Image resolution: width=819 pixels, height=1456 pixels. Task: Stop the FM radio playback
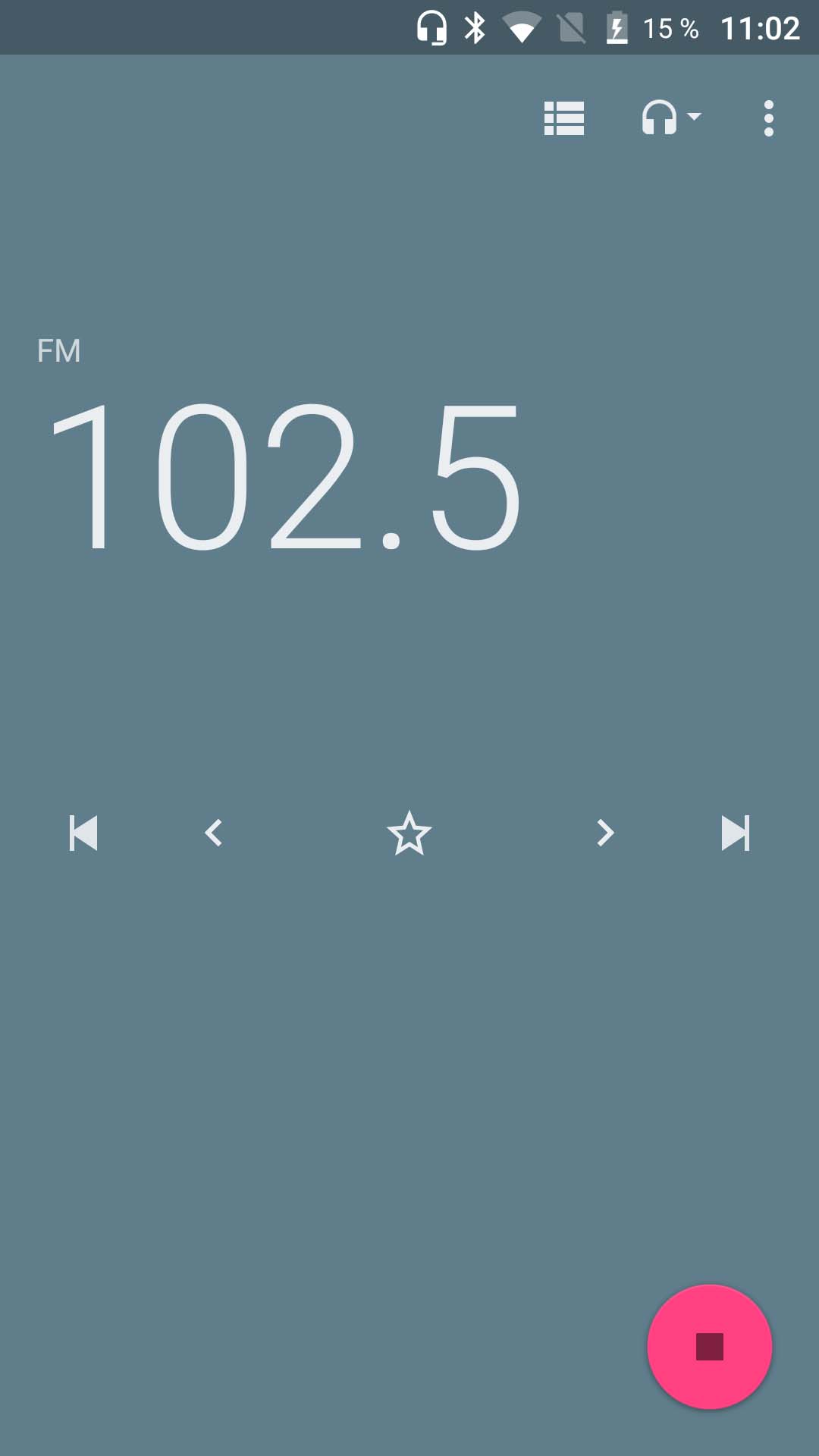[x=710, y=1347]
